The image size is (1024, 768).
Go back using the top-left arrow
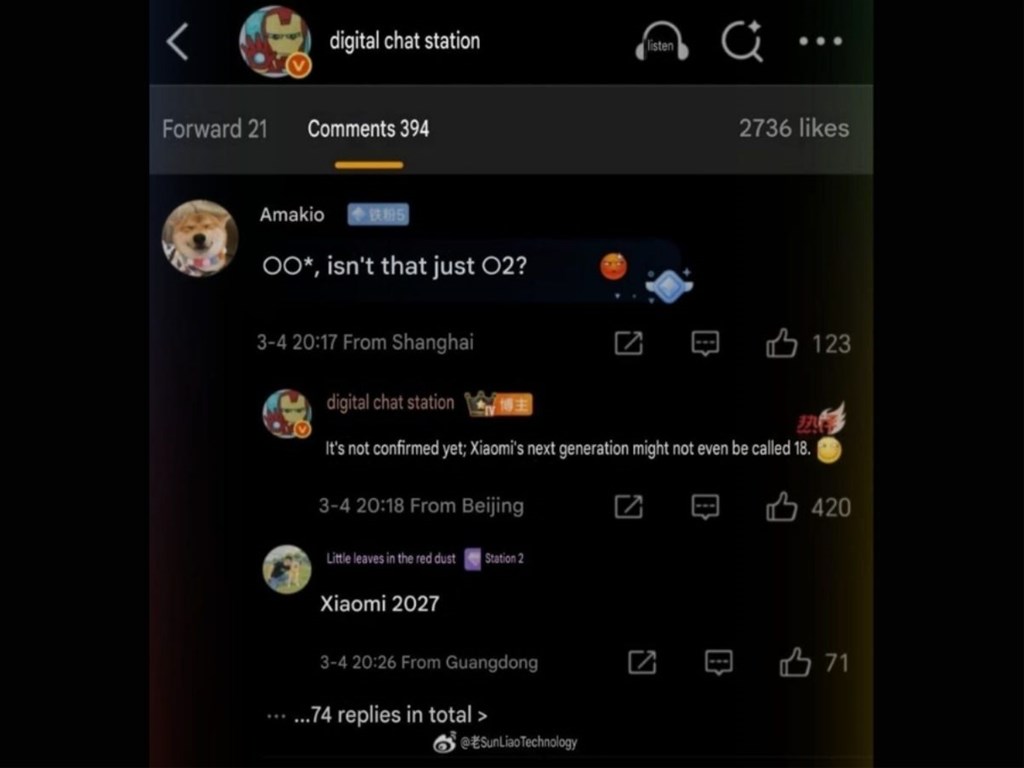(x=178, y=42)
